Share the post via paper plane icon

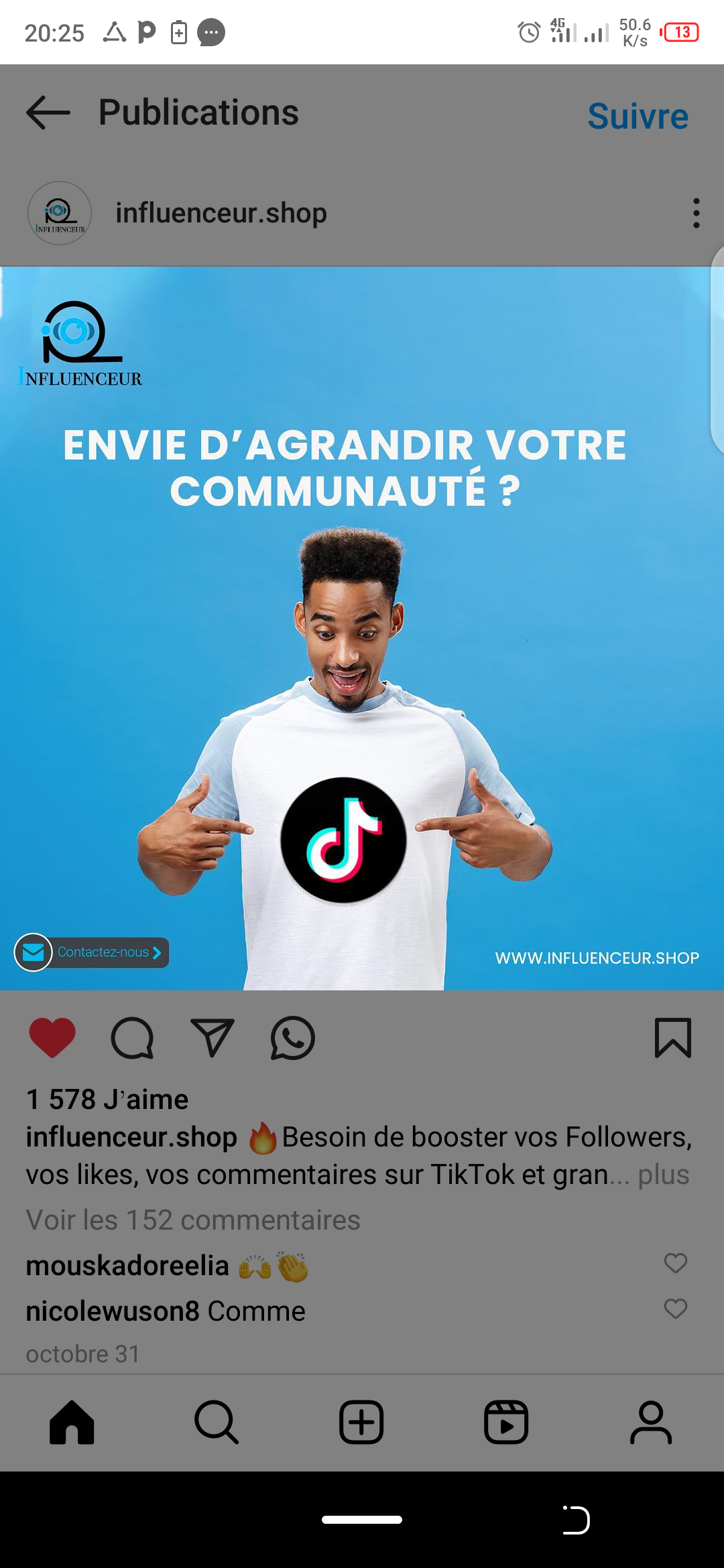click(x=213, y=1038)
